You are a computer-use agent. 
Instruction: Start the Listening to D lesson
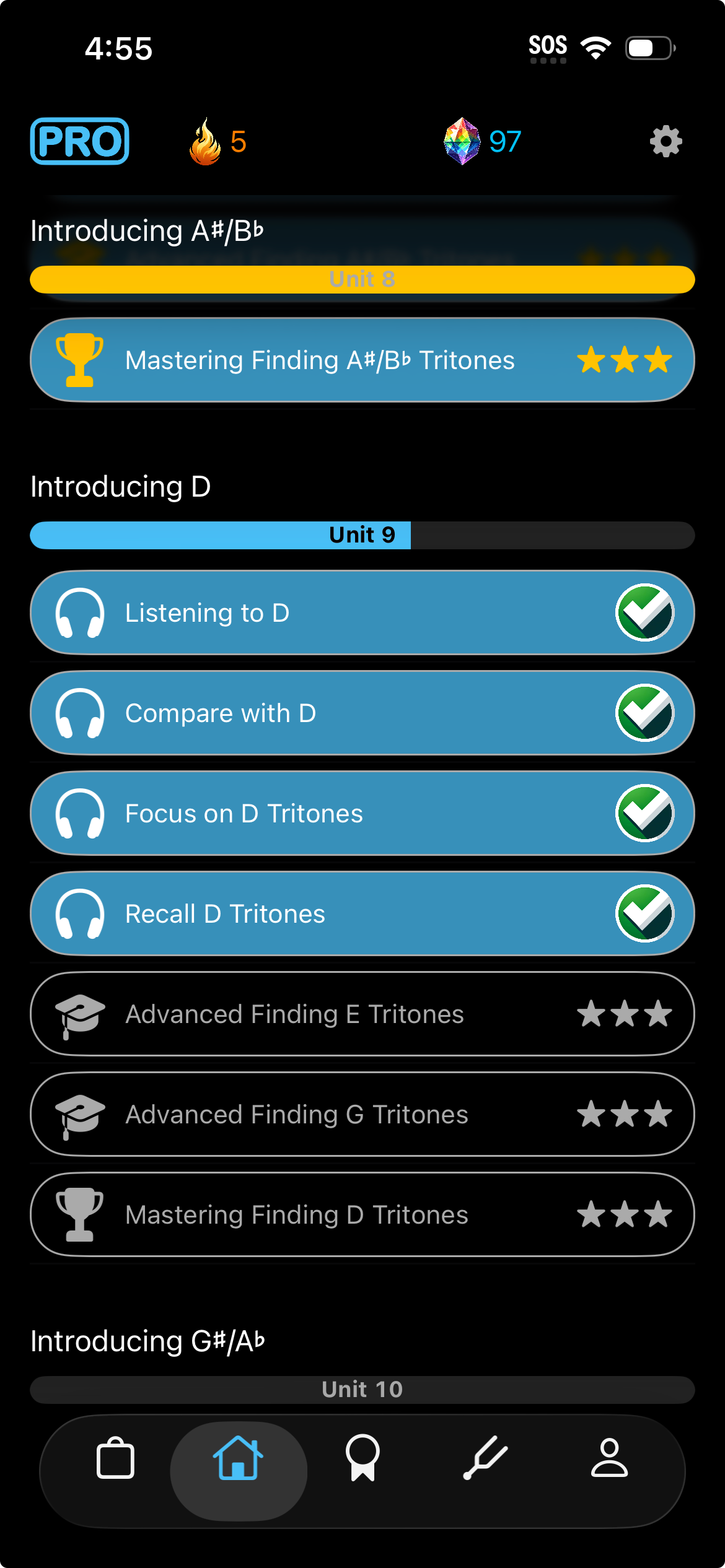362,613
